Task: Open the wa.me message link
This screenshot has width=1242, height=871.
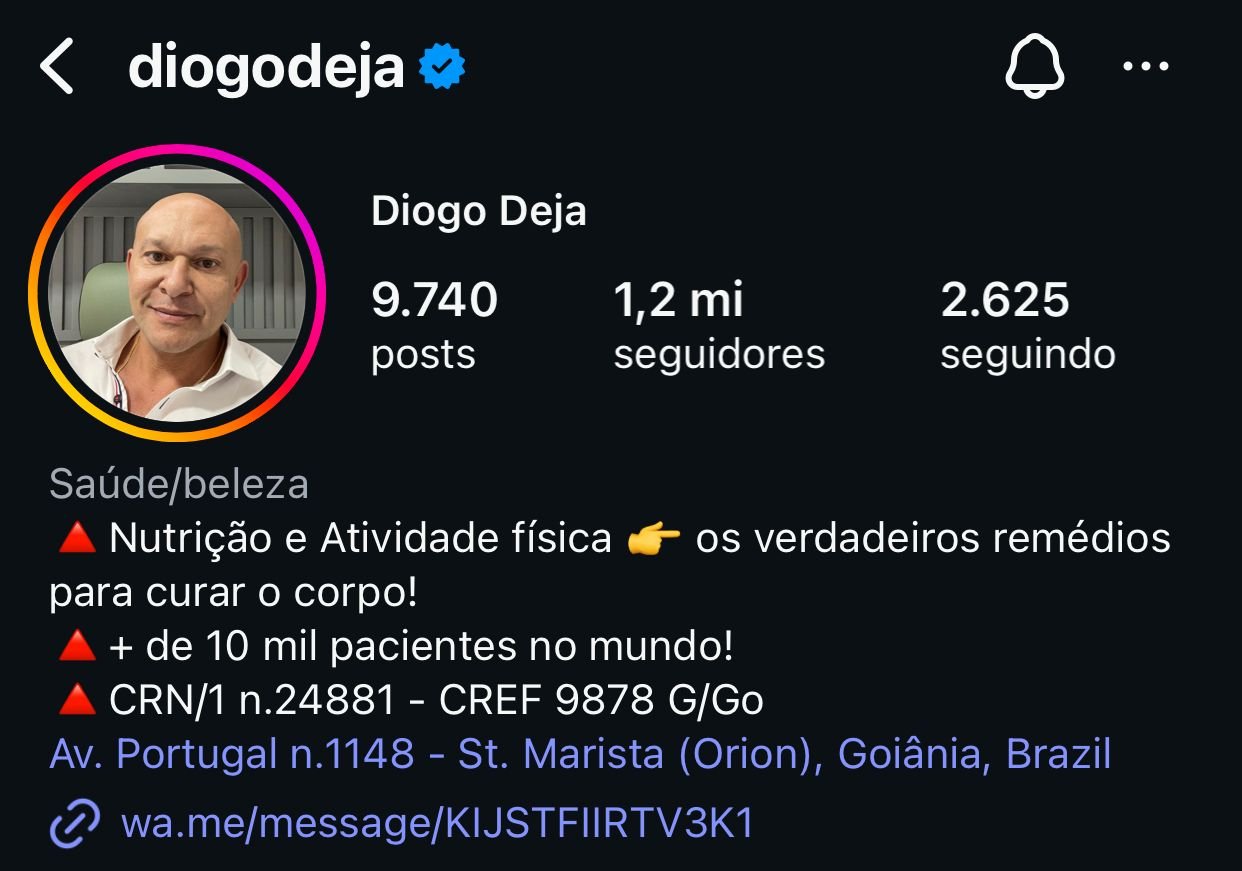Action: (436, 824)
